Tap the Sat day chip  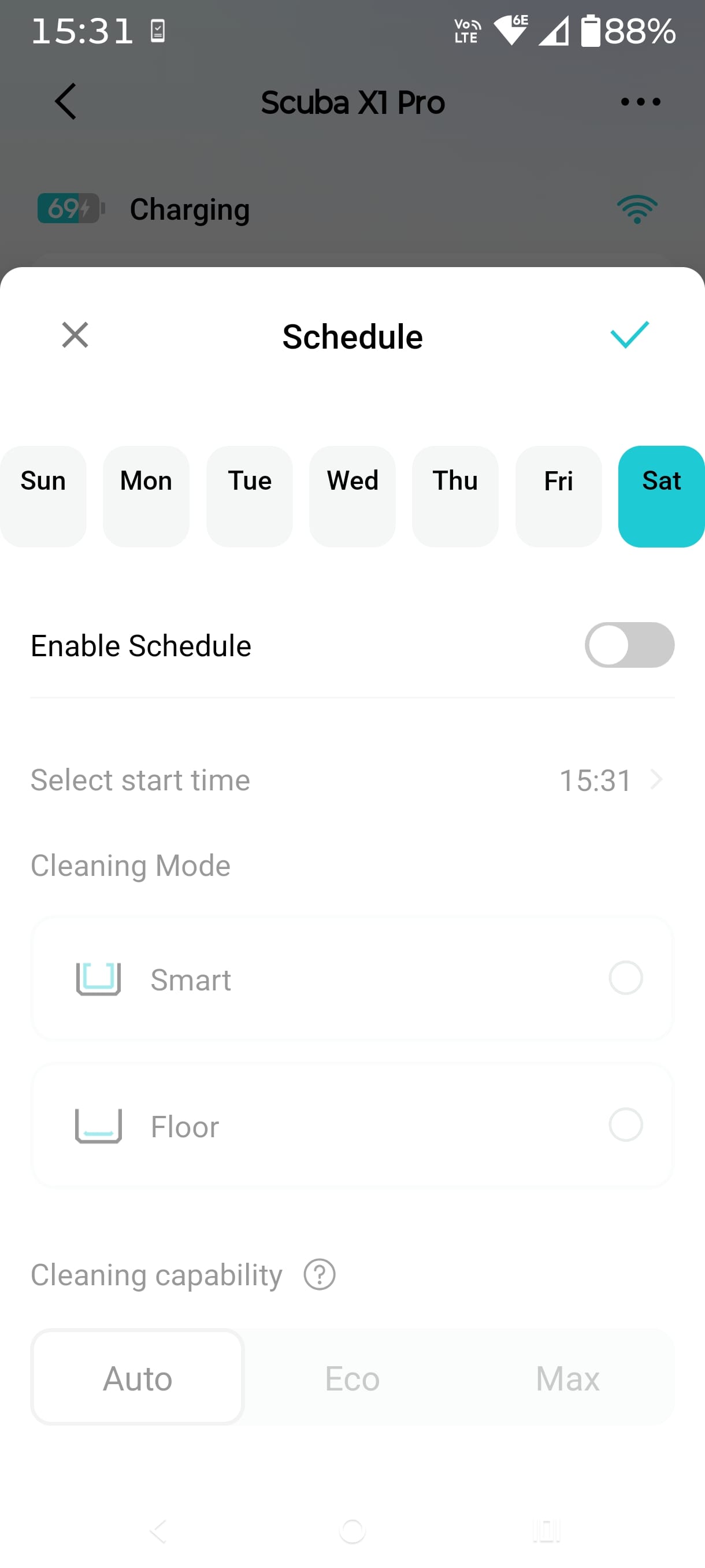661,496
